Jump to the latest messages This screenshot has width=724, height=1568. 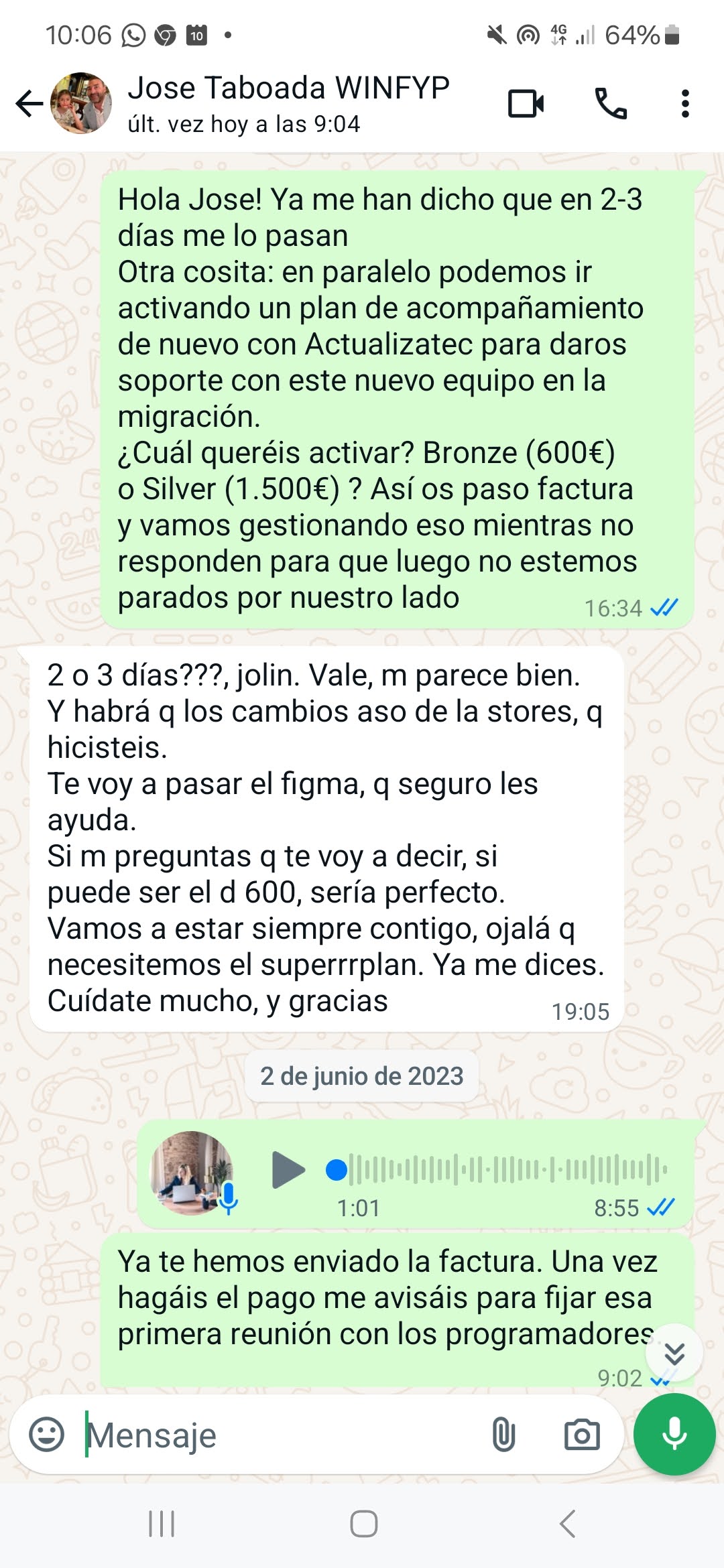tap(674, 1354)
